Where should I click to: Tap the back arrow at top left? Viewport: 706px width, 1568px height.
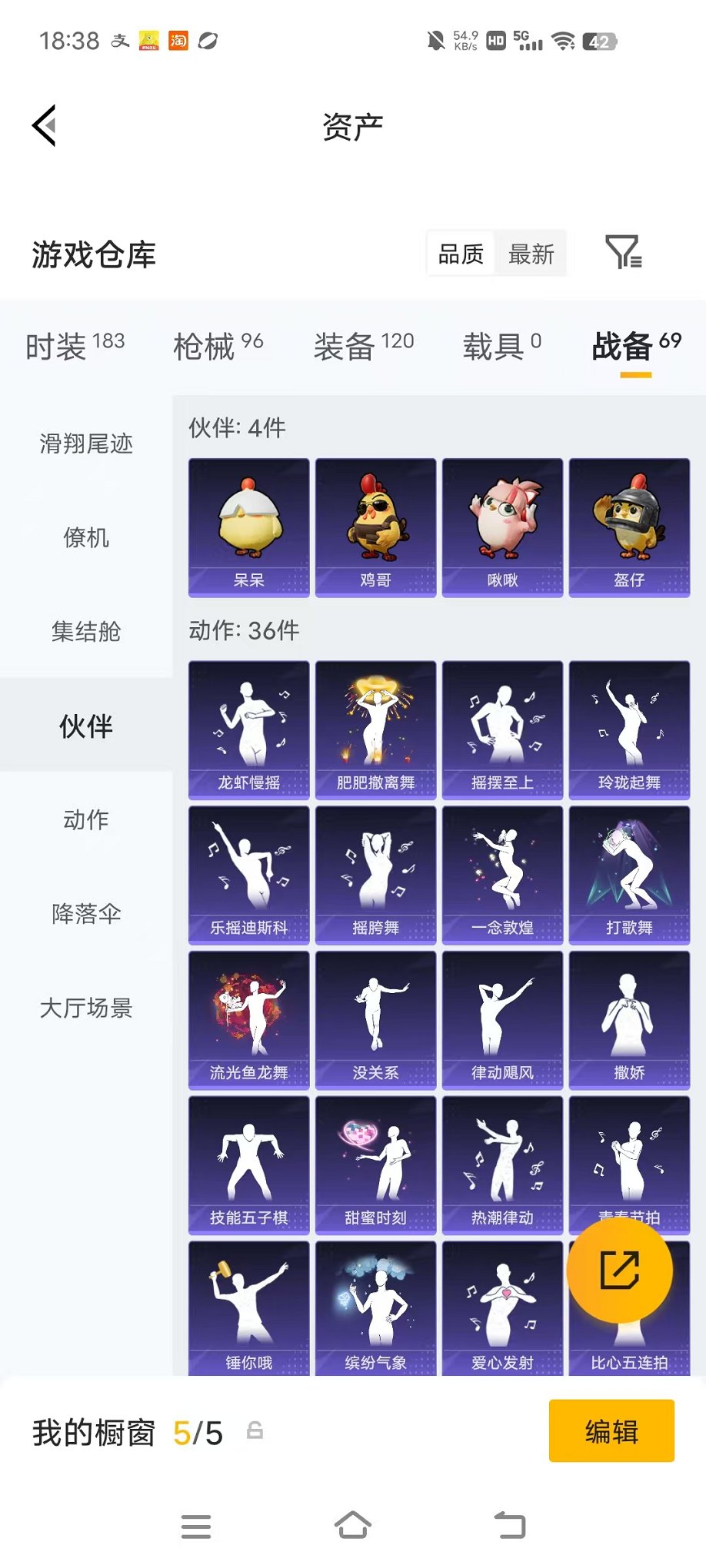point(44,125)
